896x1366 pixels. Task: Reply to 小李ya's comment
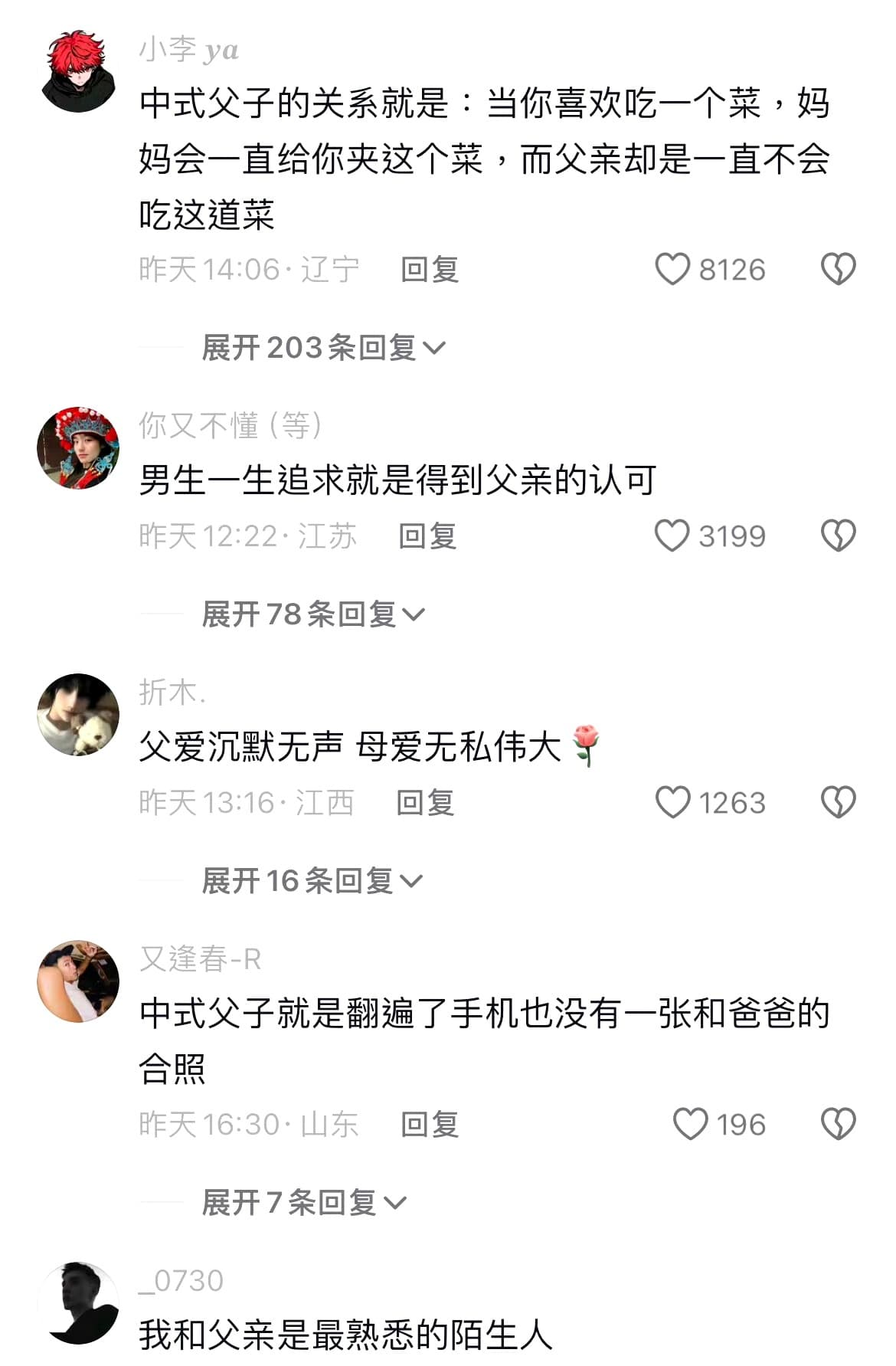(430, 270)
